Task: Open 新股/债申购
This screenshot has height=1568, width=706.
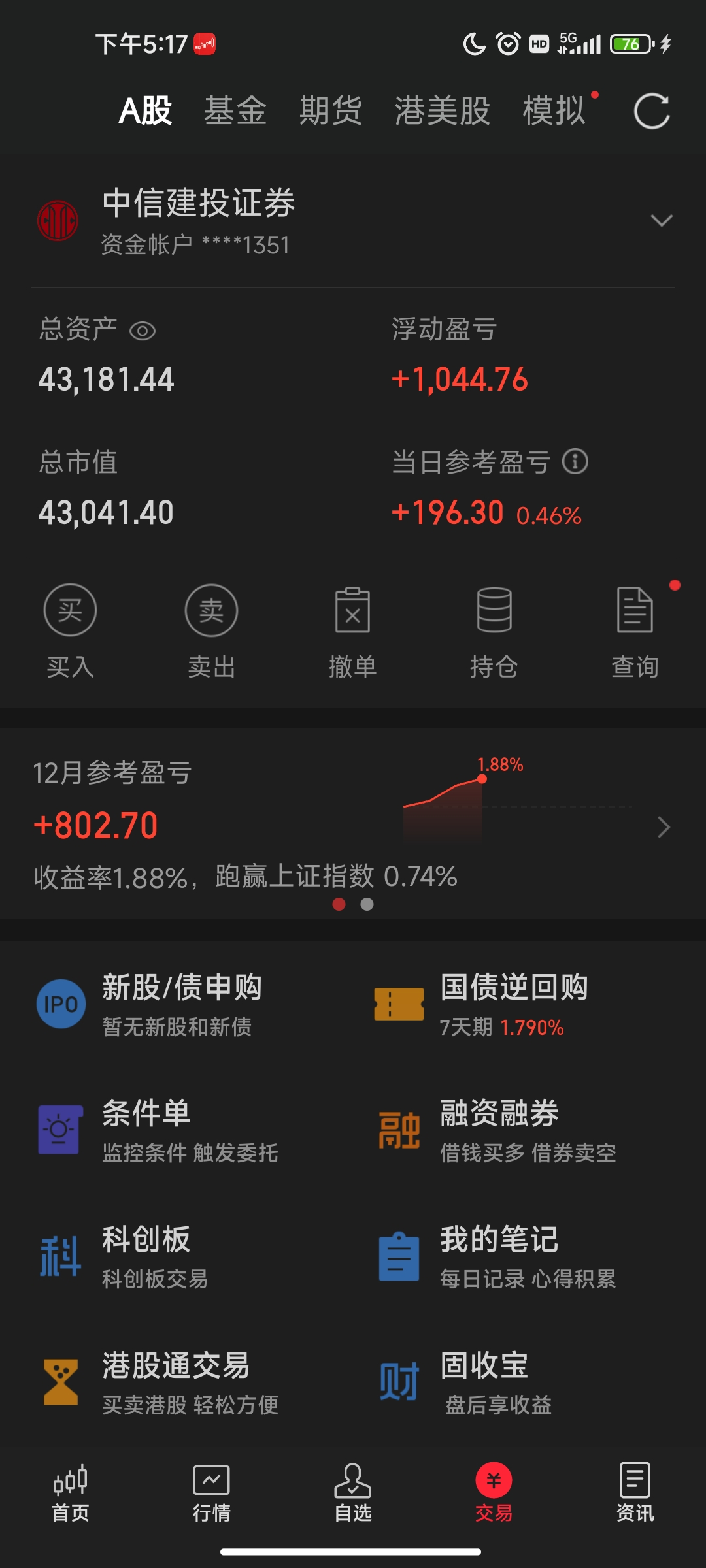Action: [182, 1004]
